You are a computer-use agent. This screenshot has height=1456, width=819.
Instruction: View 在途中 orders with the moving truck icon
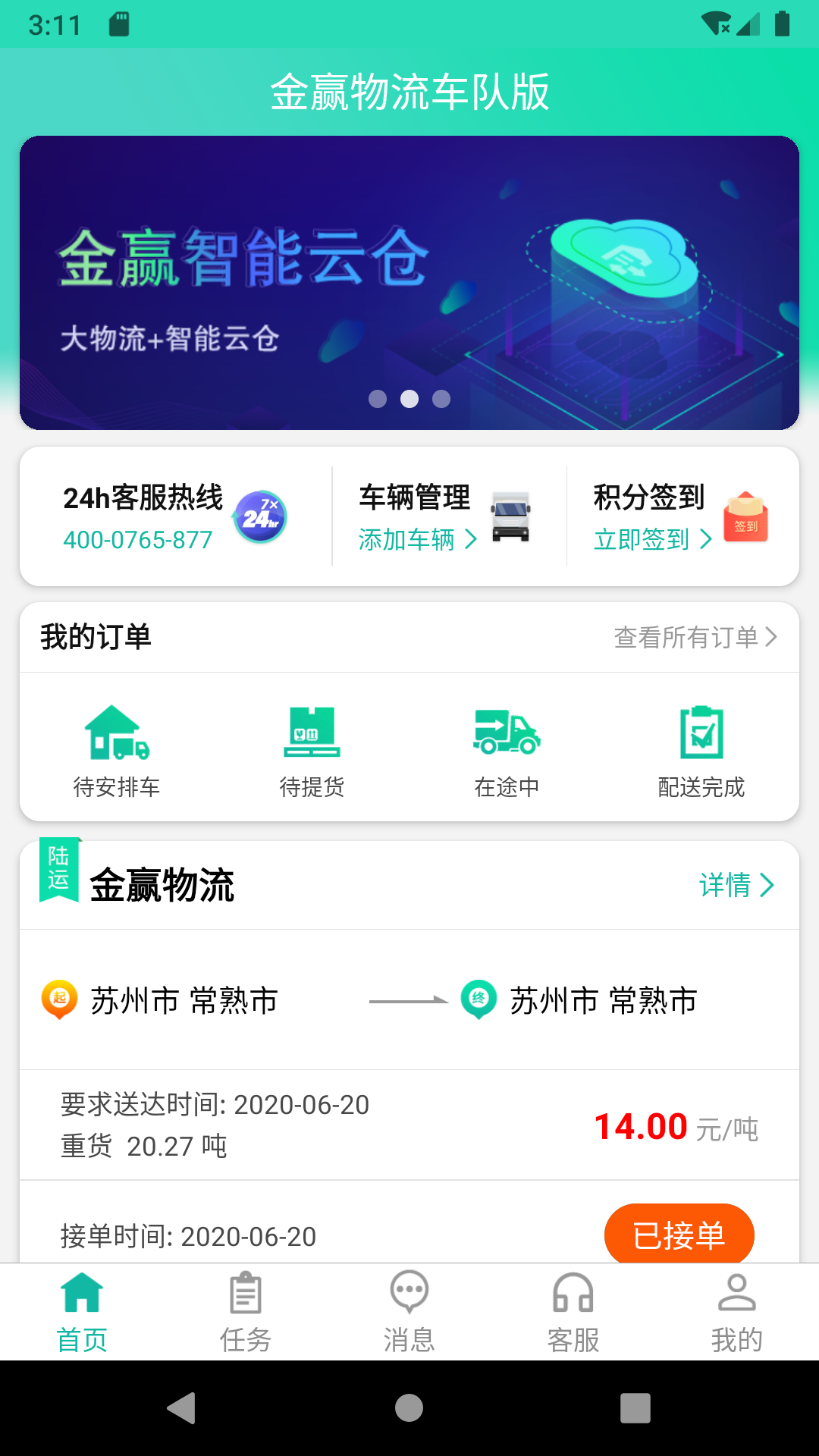point(507,734)
